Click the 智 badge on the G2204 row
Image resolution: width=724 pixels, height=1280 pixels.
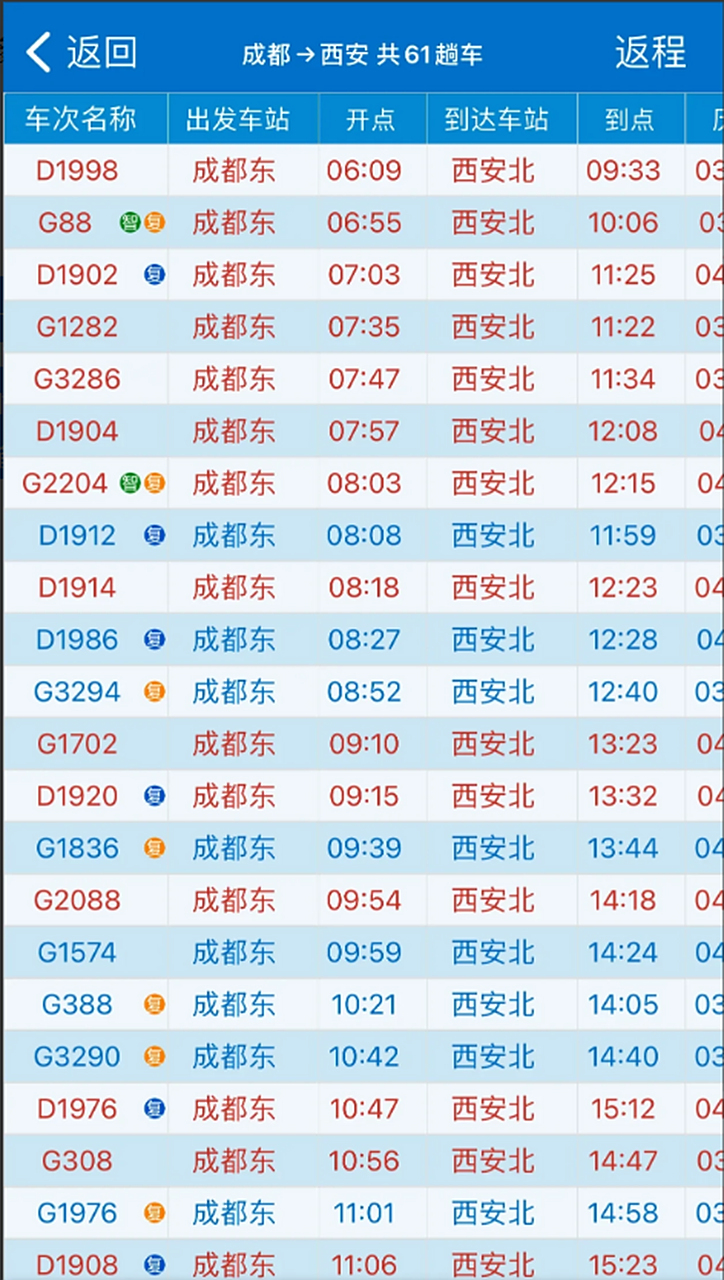click(x=130, y=483)
